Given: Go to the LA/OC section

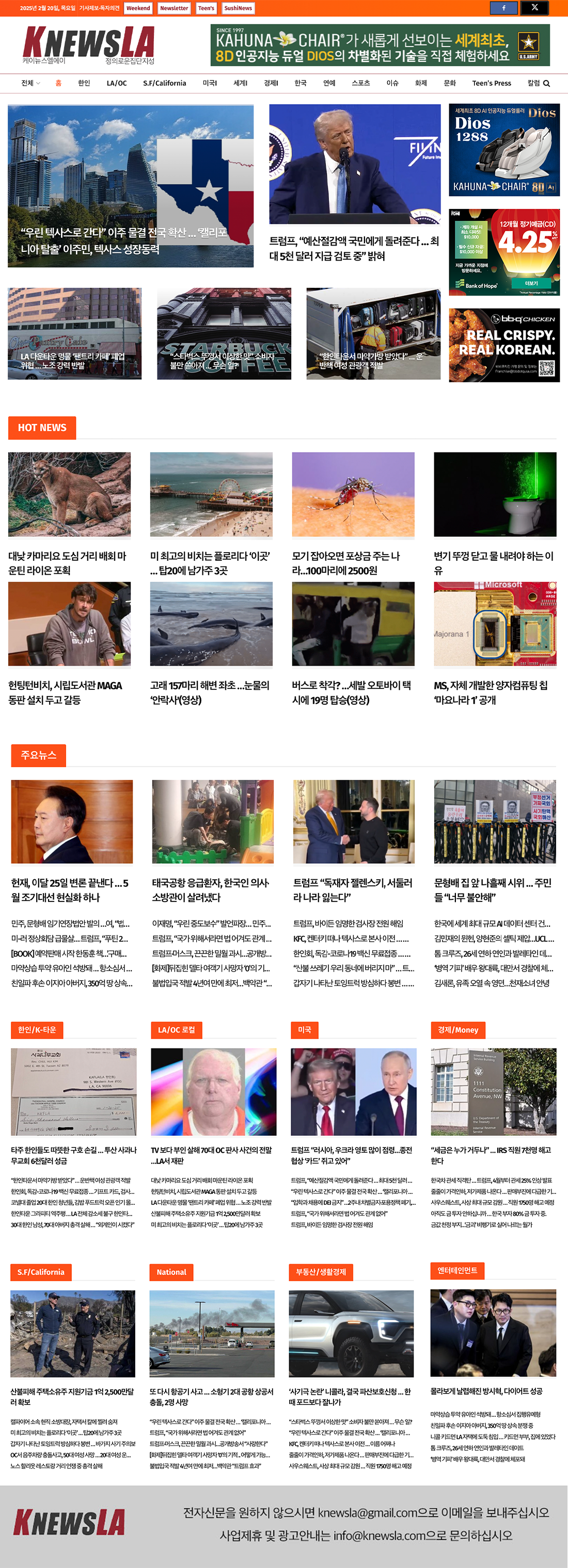Looking at the screenshot, I should click(116, 84).
